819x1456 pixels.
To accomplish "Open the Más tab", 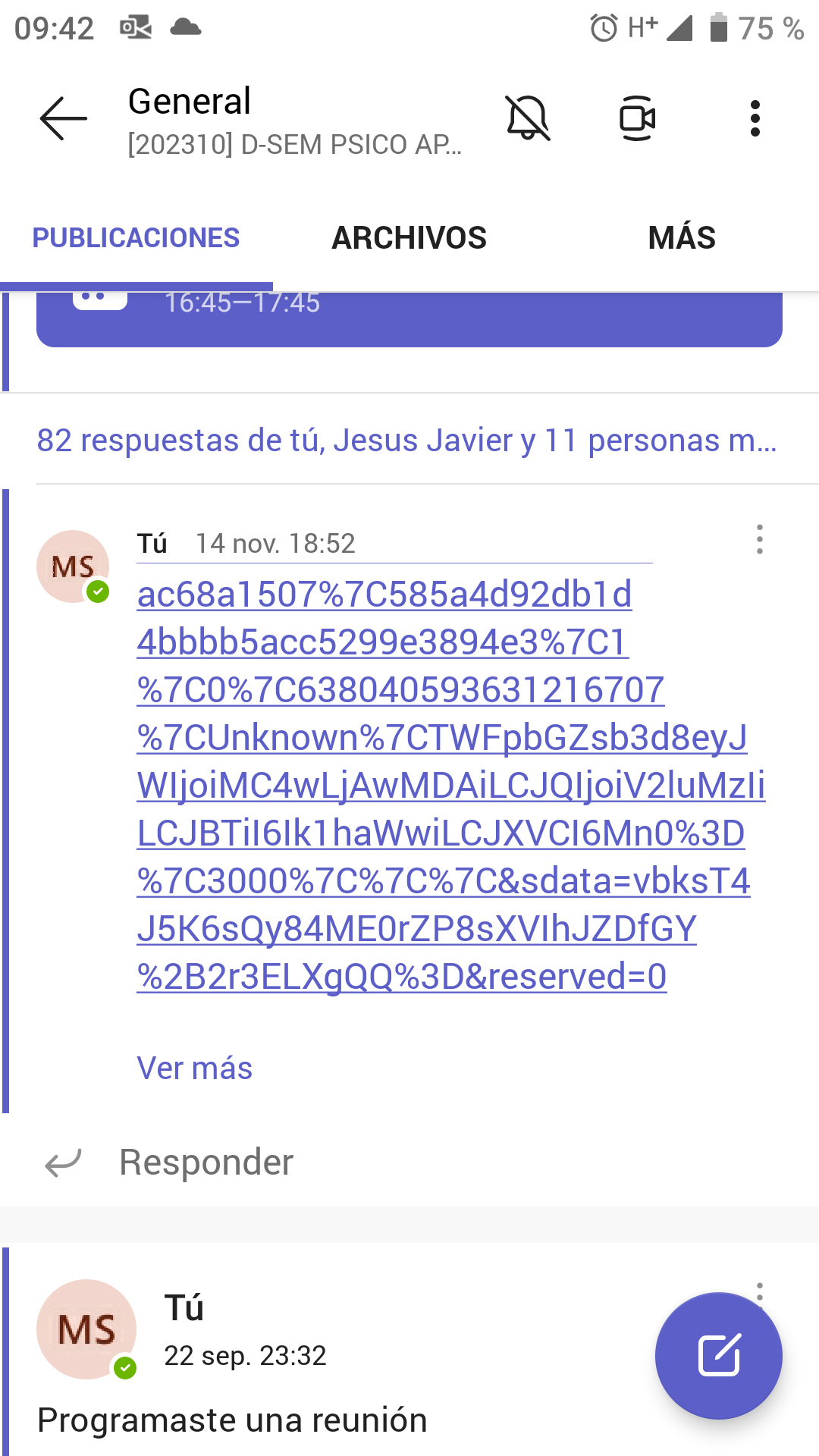I will tap(682, 238).
